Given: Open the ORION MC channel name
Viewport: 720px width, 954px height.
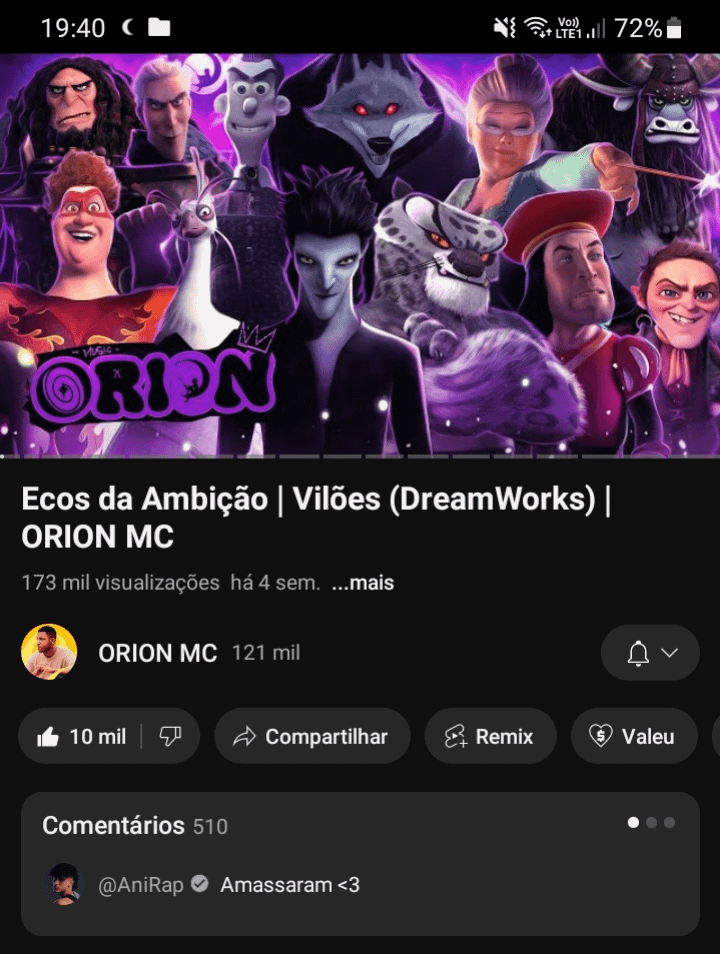Looking at the screenshot, I should 157,653.
